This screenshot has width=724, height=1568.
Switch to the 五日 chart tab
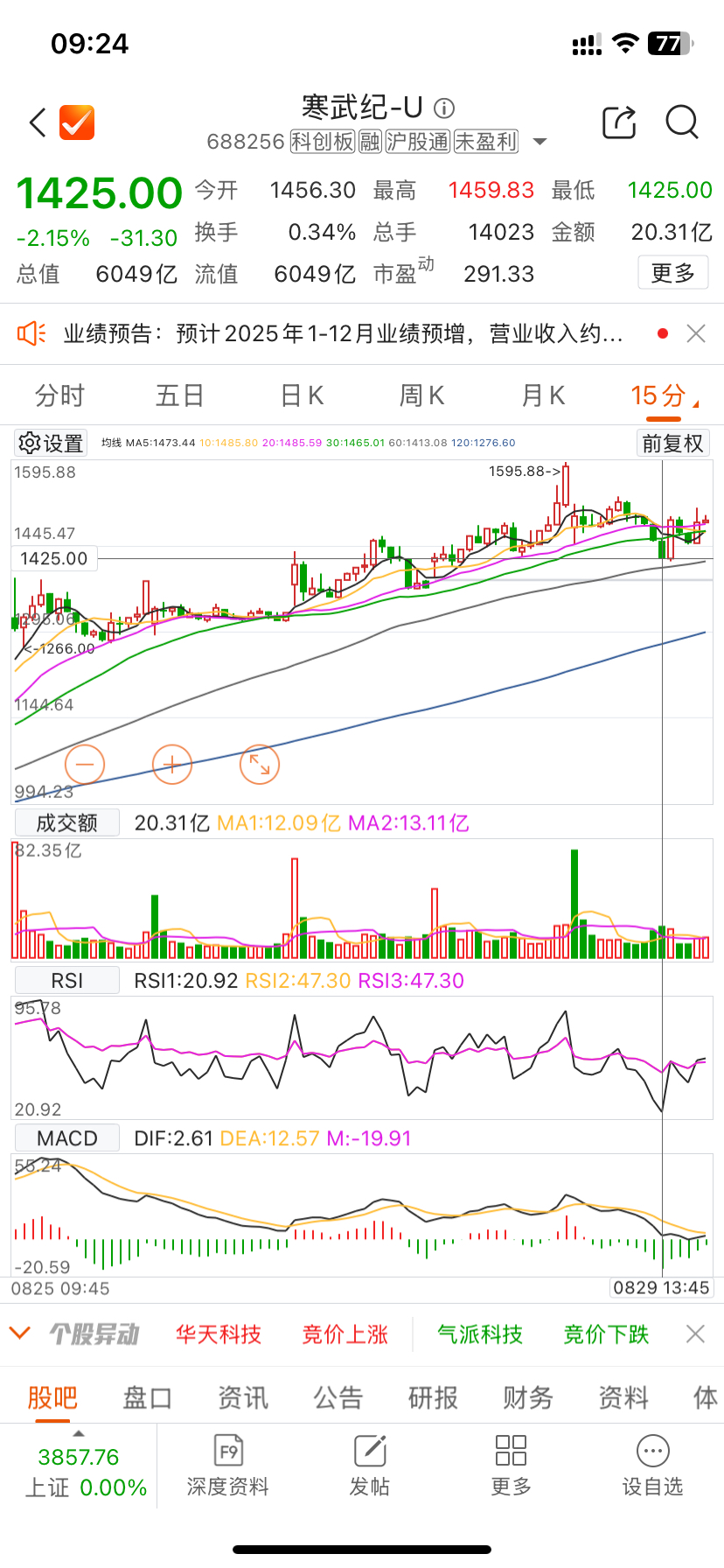[179, 395]
